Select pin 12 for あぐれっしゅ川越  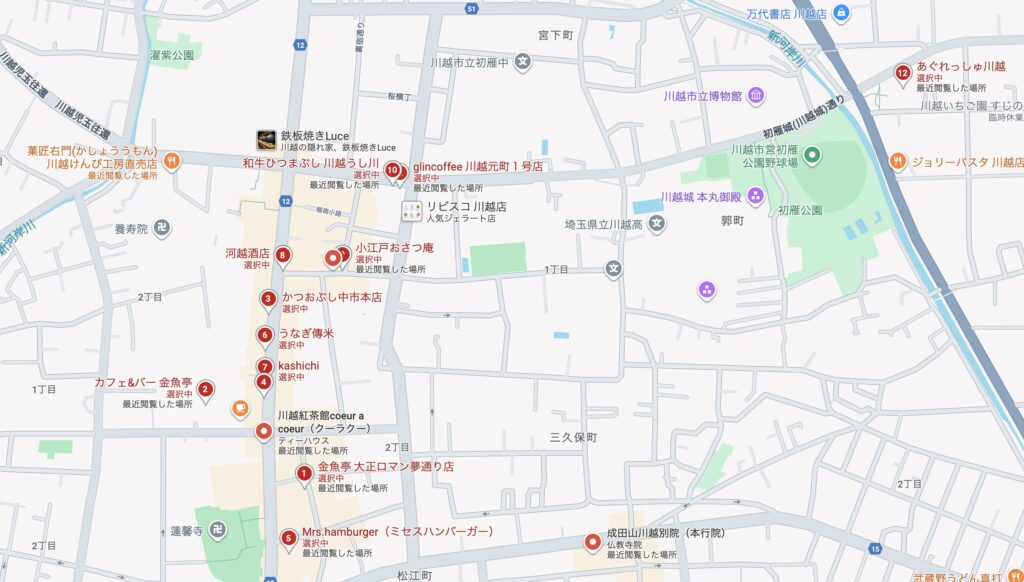[x=903, y=72]
